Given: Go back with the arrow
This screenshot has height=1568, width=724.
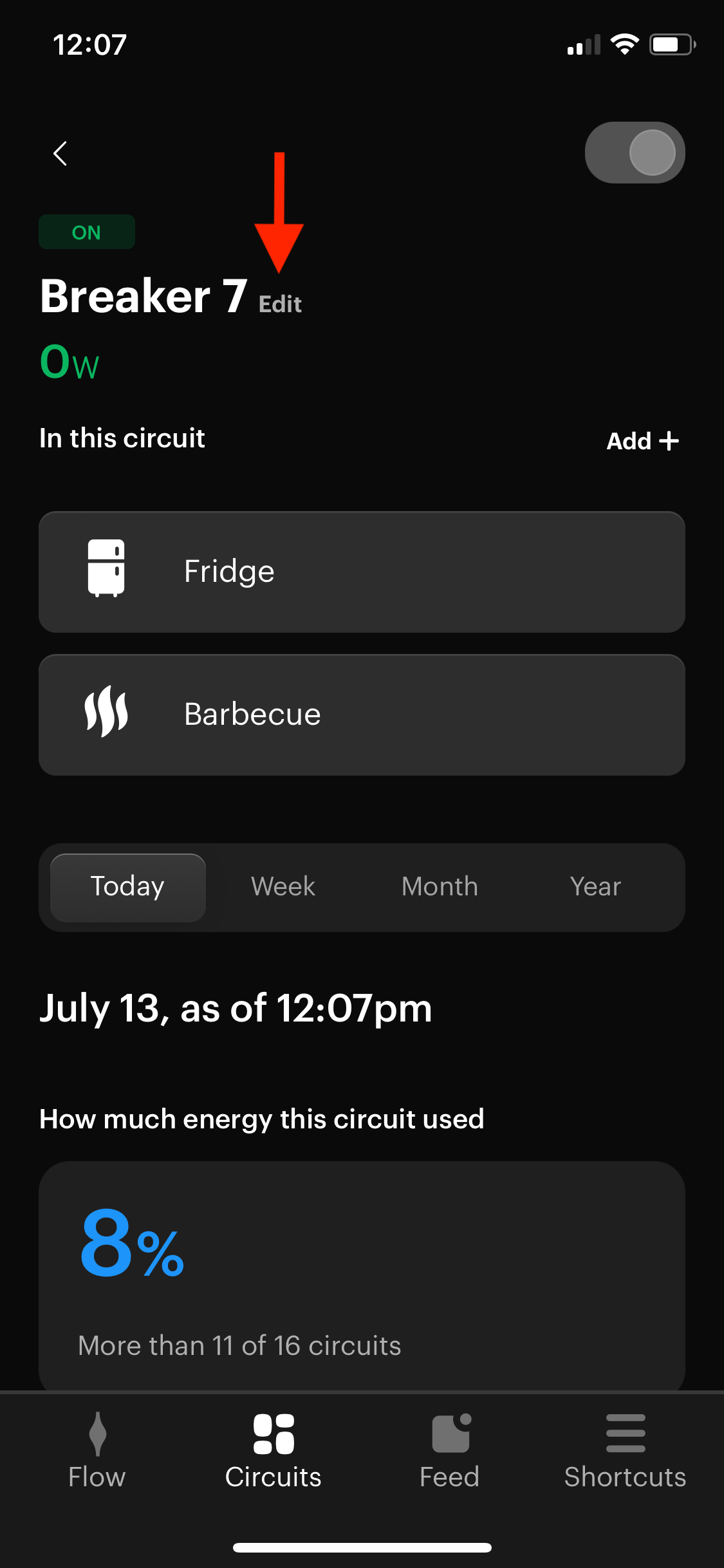Looking at the screenshot, I should (60, 153).
